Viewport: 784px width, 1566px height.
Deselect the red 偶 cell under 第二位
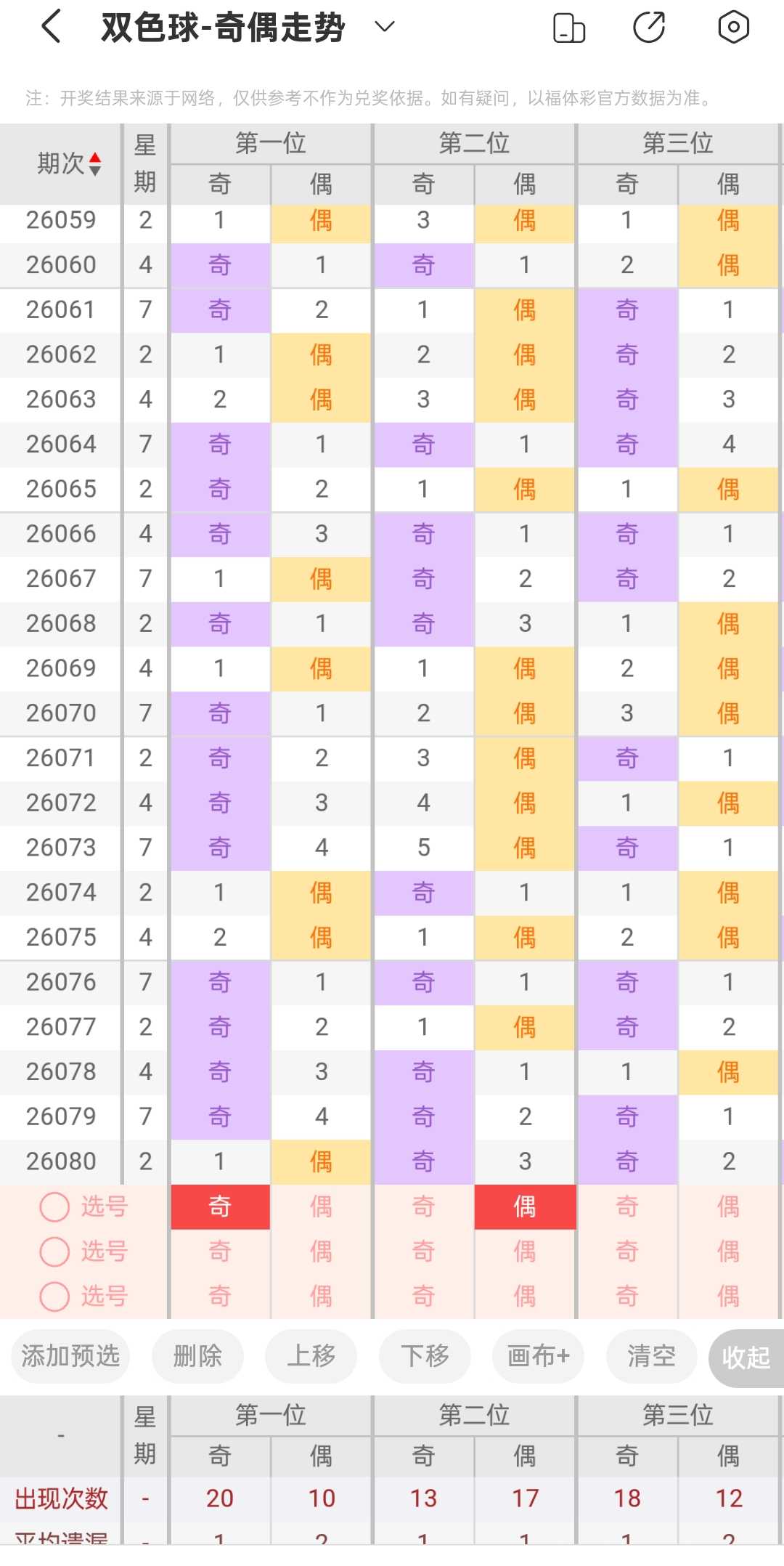click(525, 1207)
